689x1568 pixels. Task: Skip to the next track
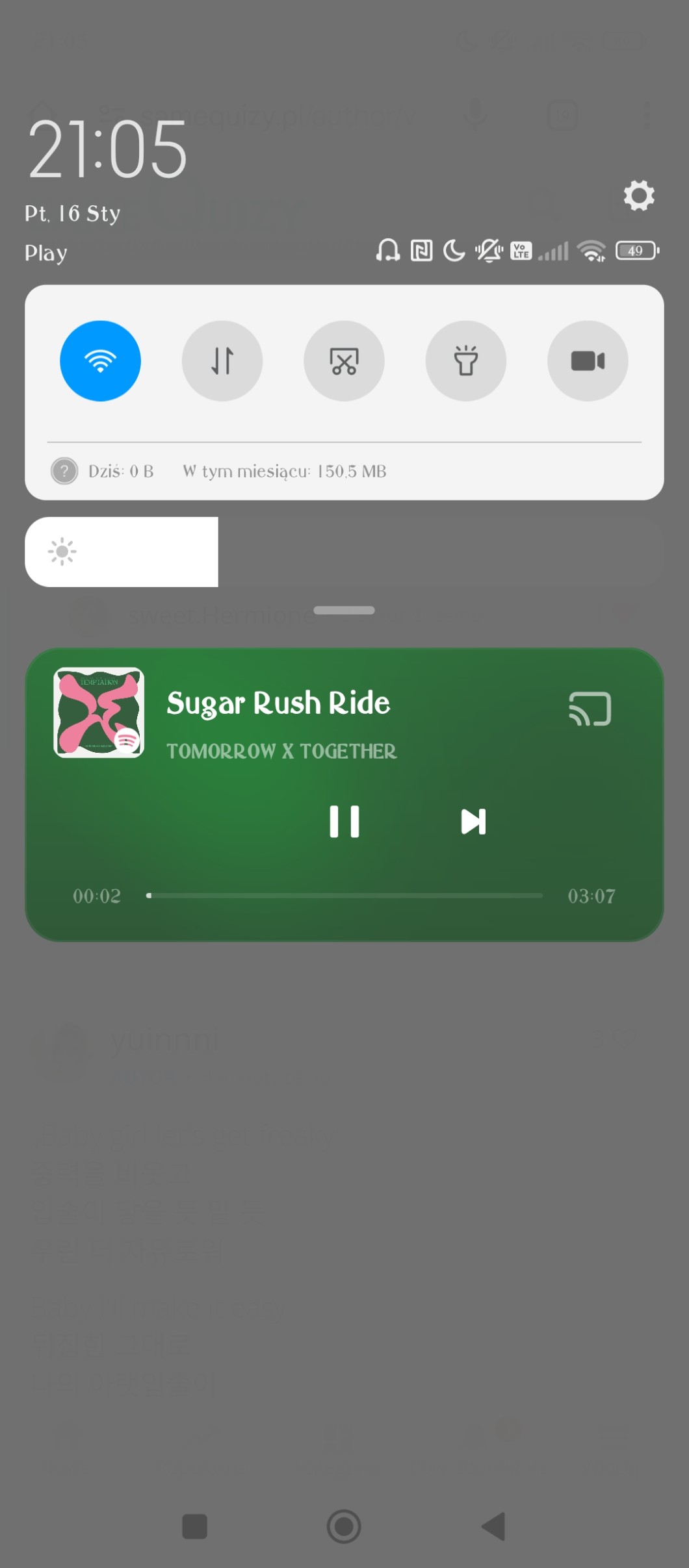(x=473, y=822)
